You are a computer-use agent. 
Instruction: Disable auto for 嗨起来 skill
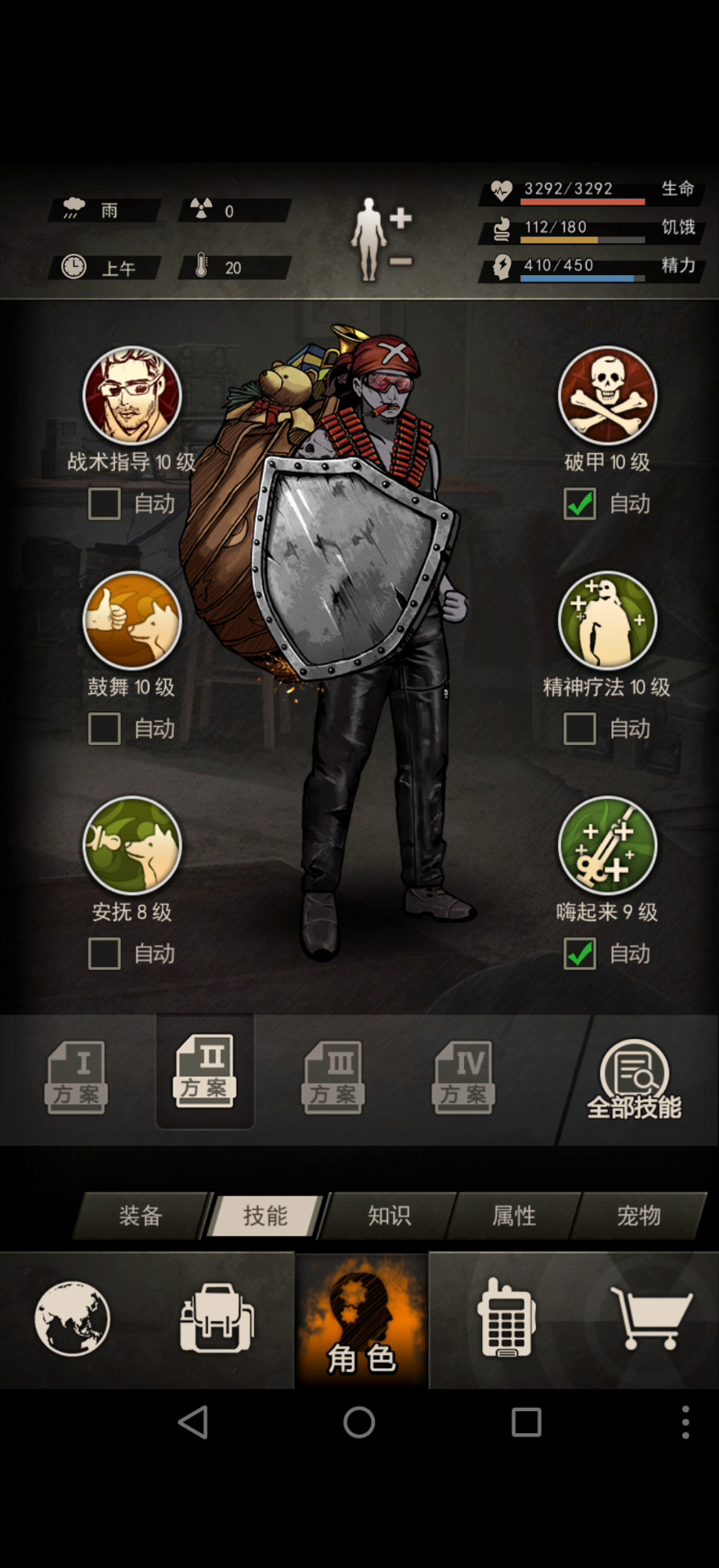coord(580,953)
